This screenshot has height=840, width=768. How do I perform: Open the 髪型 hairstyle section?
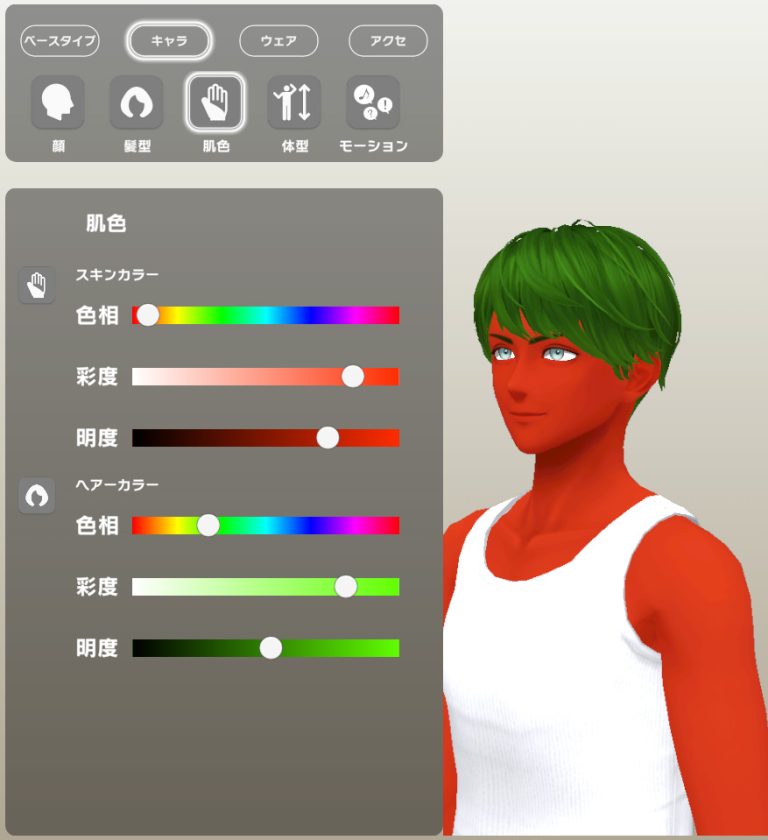(136, 103)
